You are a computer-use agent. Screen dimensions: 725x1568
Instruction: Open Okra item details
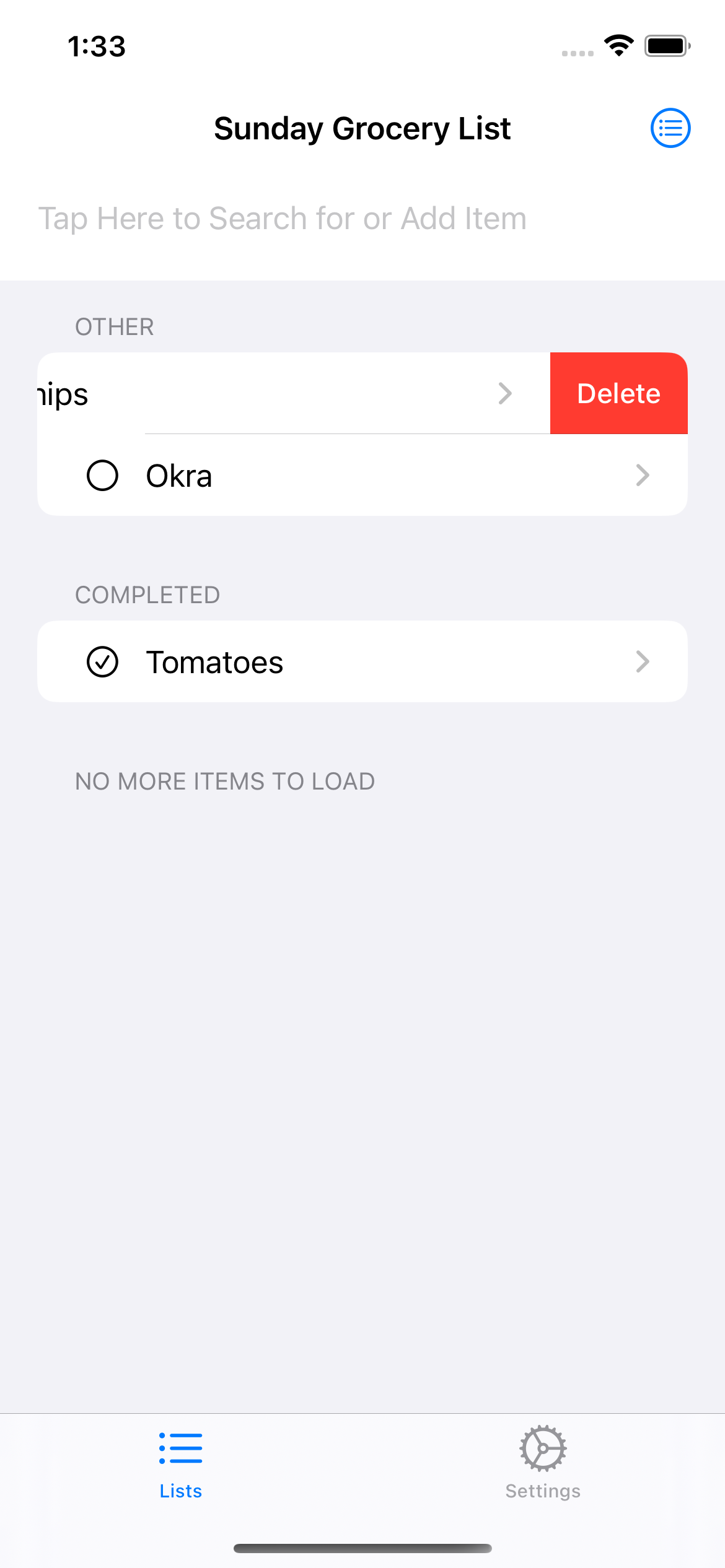click(642, 476)
